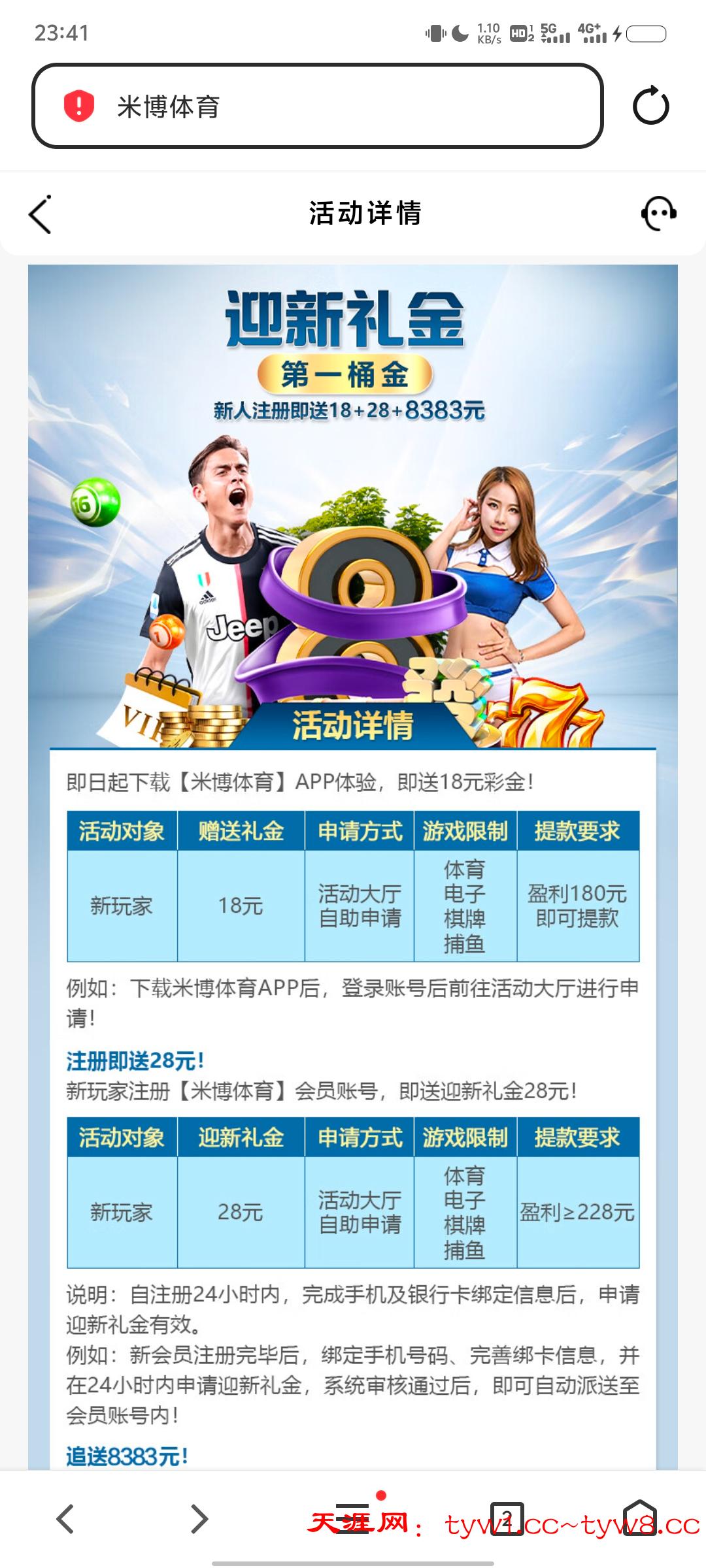The image size is (706, 1568).
Task: Go back from the 活动详情 page
Action: coord(41,214)
